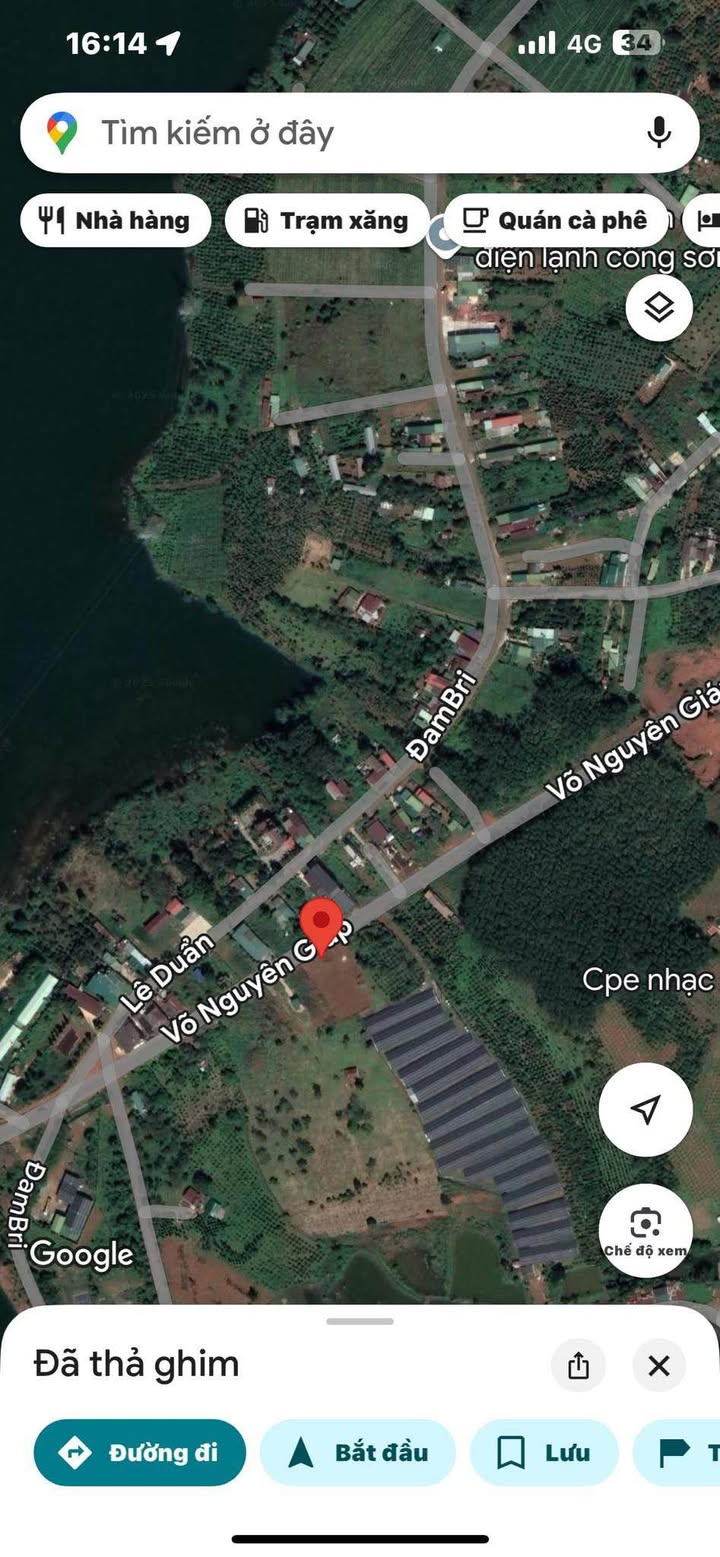Center map on my current location
Image resolution: width=720 pixels, height=1557 pixels.
point(646,1109)
